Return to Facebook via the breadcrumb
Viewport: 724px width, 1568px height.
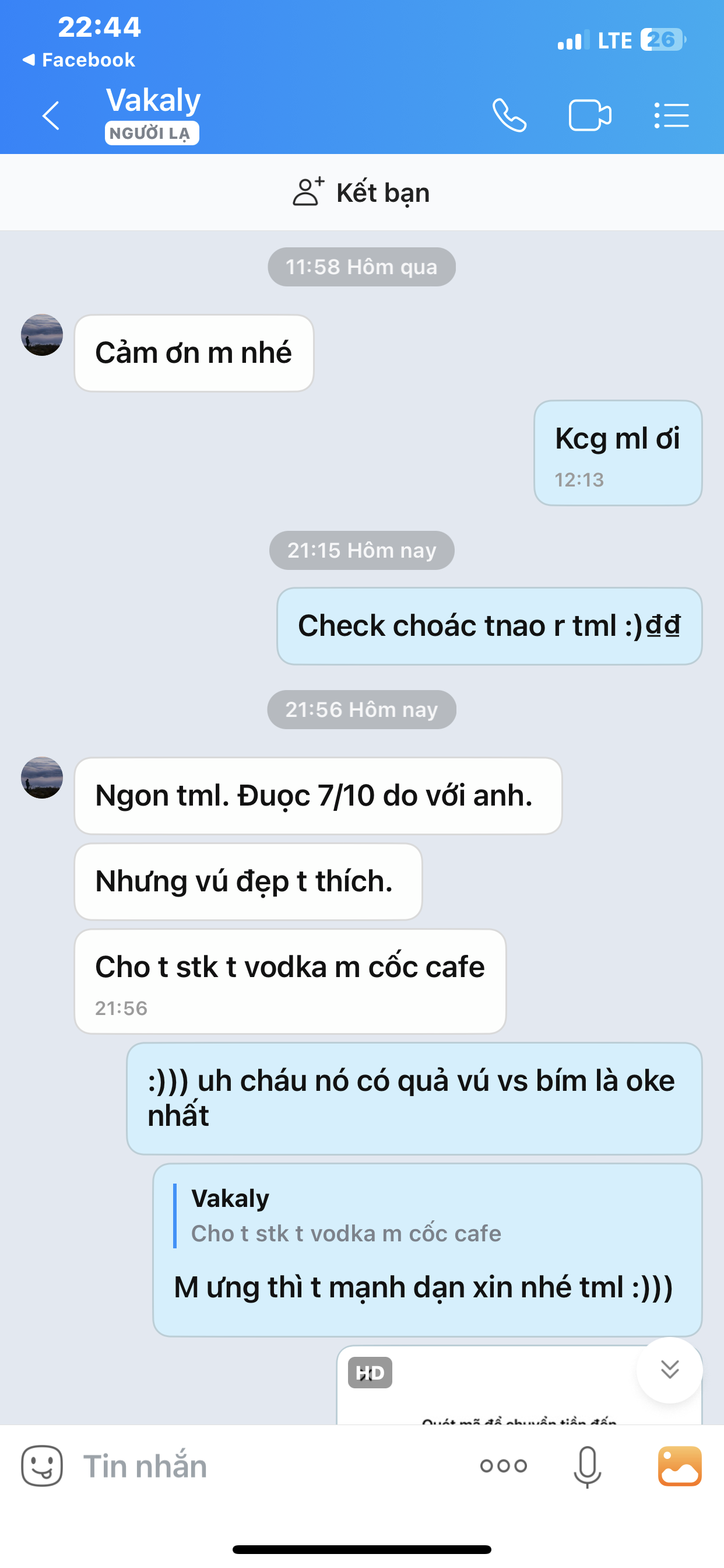coord(79,60)
